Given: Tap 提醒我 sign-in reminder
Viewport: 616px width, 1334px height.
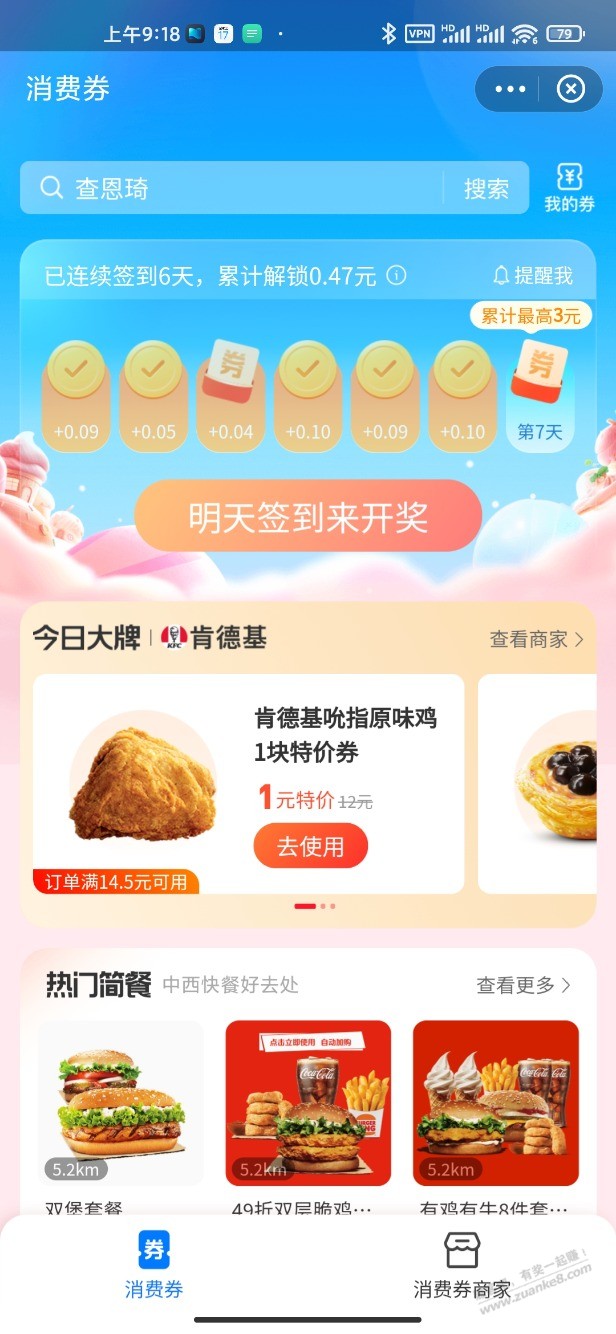Looking at the screenshot, I should point(533,275).
